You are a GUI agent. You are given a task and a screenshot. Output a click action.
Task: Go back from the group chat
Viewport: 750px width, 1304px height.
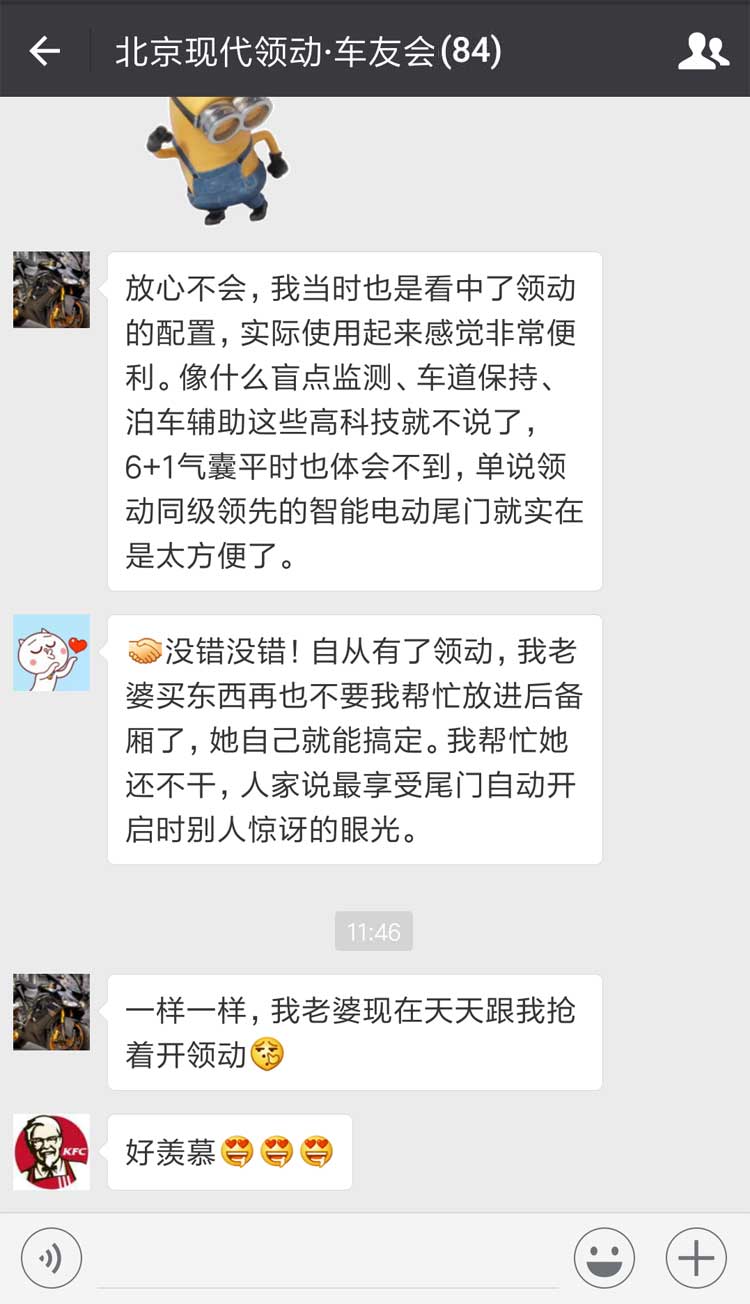(x=45, y=51)
